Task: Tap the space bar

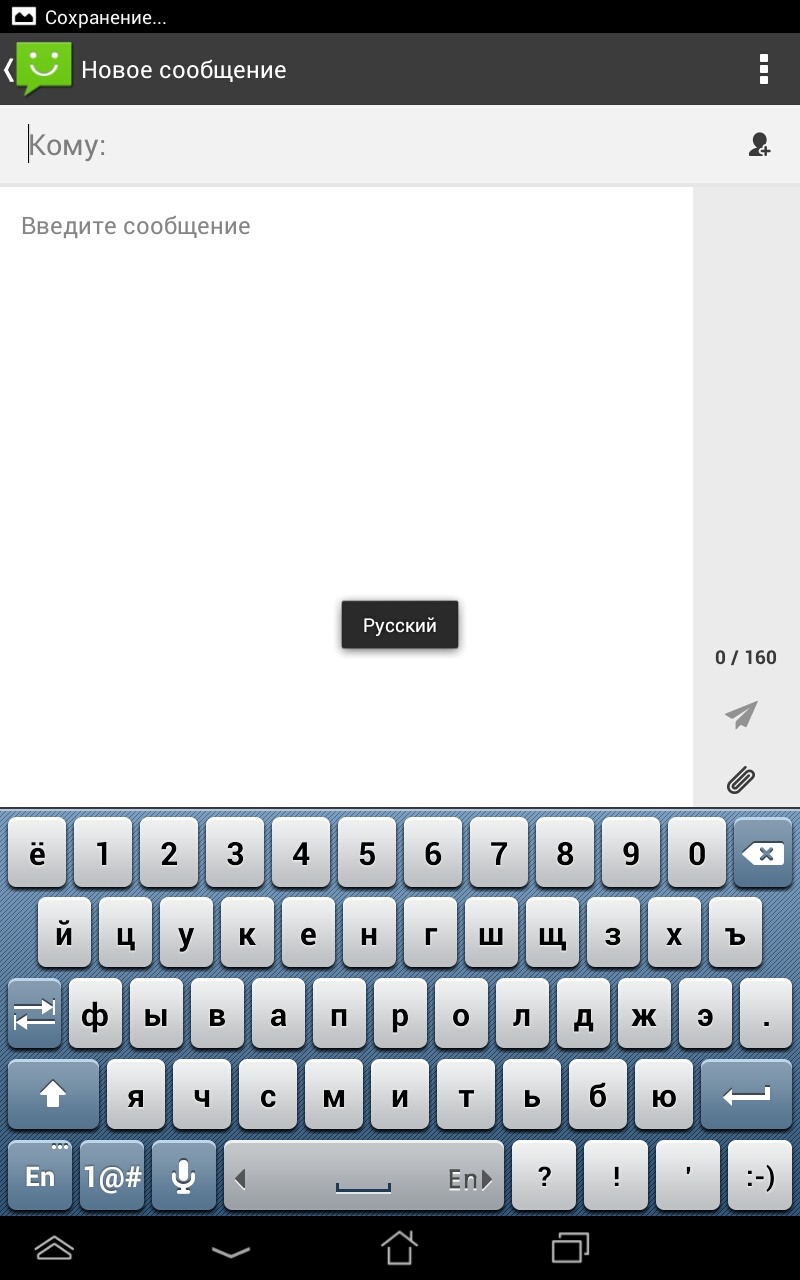Action: click(x=364, y=1176)
